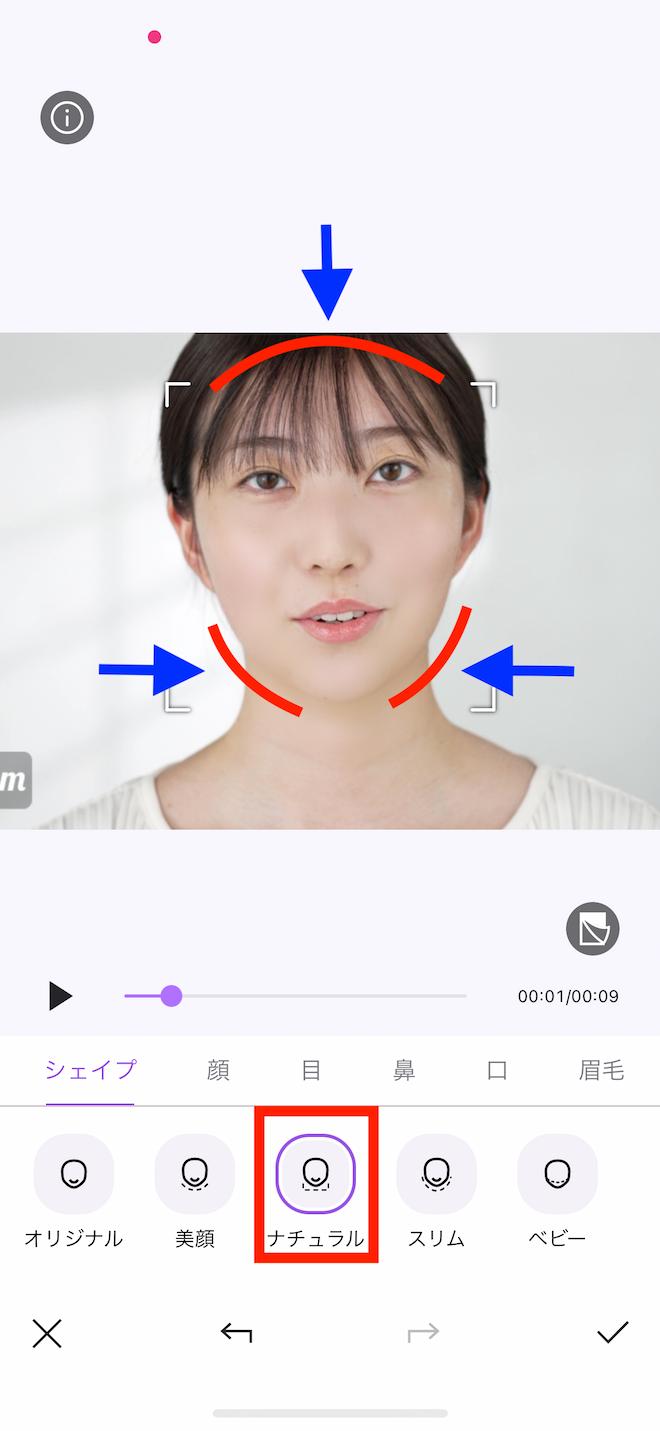Apply the 美顔 shape preset
660x1431 pixels.
(195, 1174)
